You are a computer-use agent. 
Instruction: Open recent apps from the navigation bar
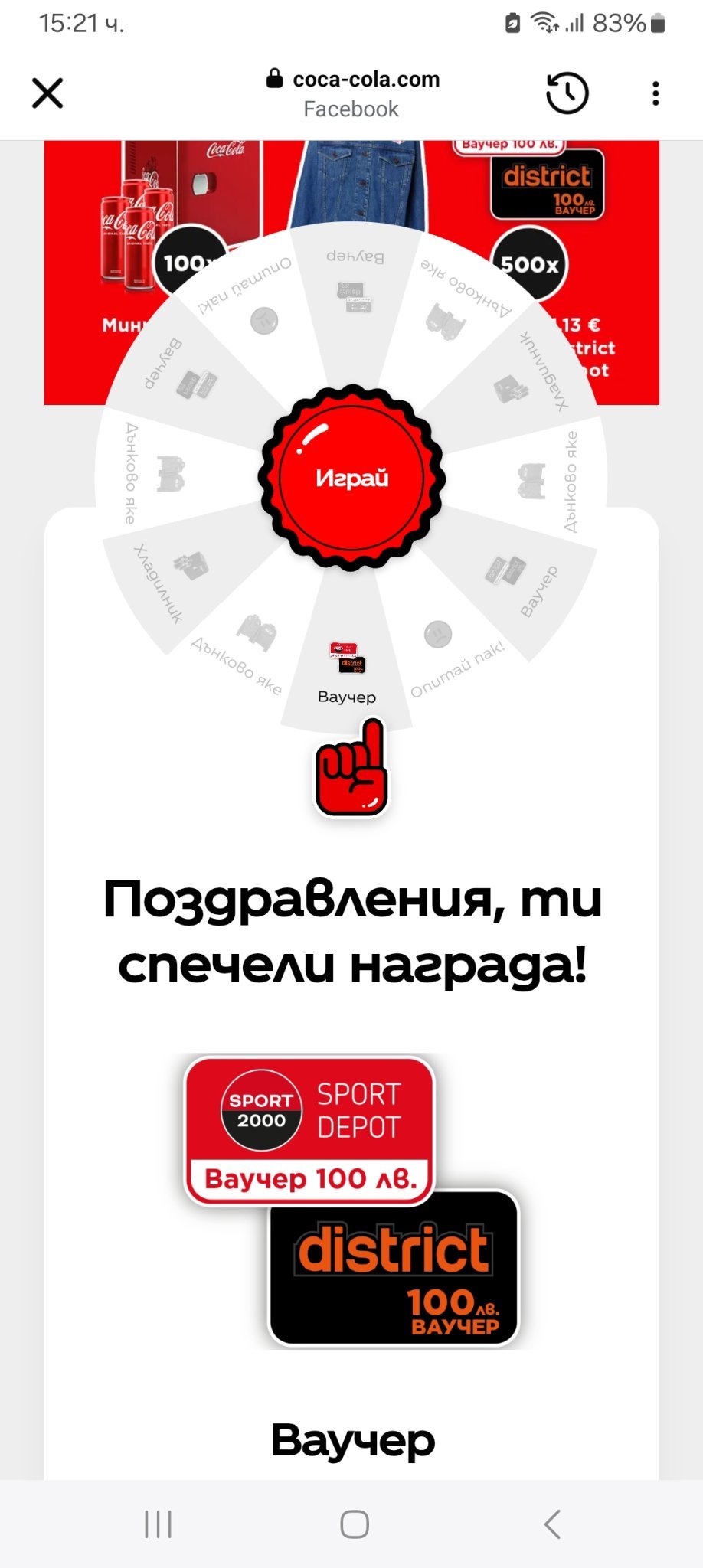159,1524
